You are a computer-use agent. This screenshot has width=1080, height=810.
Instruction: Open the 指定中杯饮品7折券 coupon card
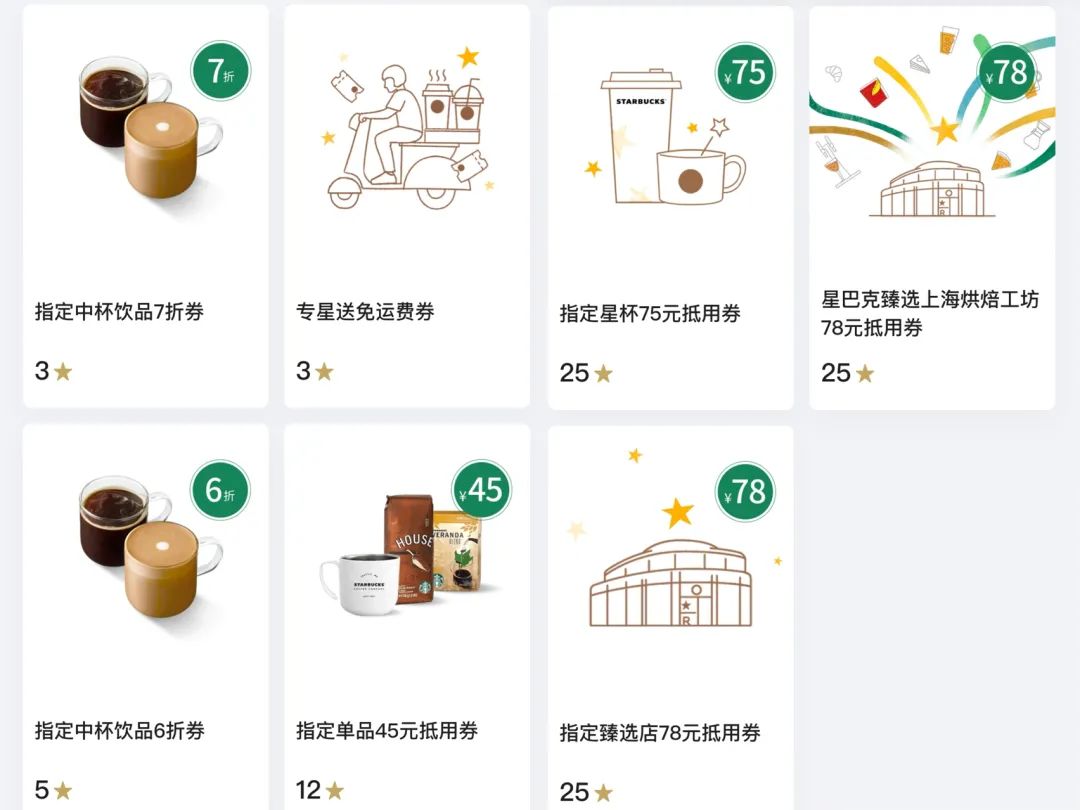pyautogui.click(x=146, y=207)
